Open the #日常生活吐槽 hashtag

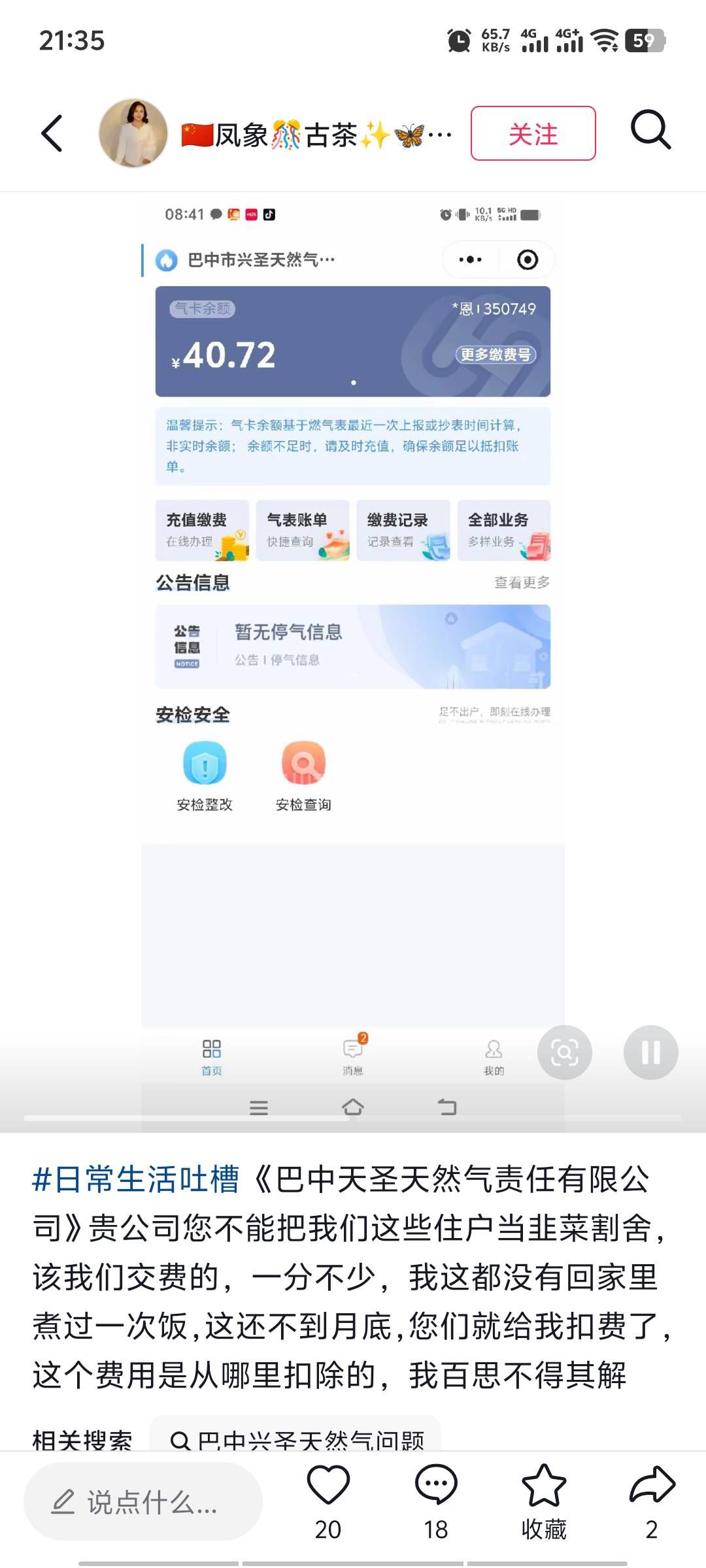pos(136,1180)
